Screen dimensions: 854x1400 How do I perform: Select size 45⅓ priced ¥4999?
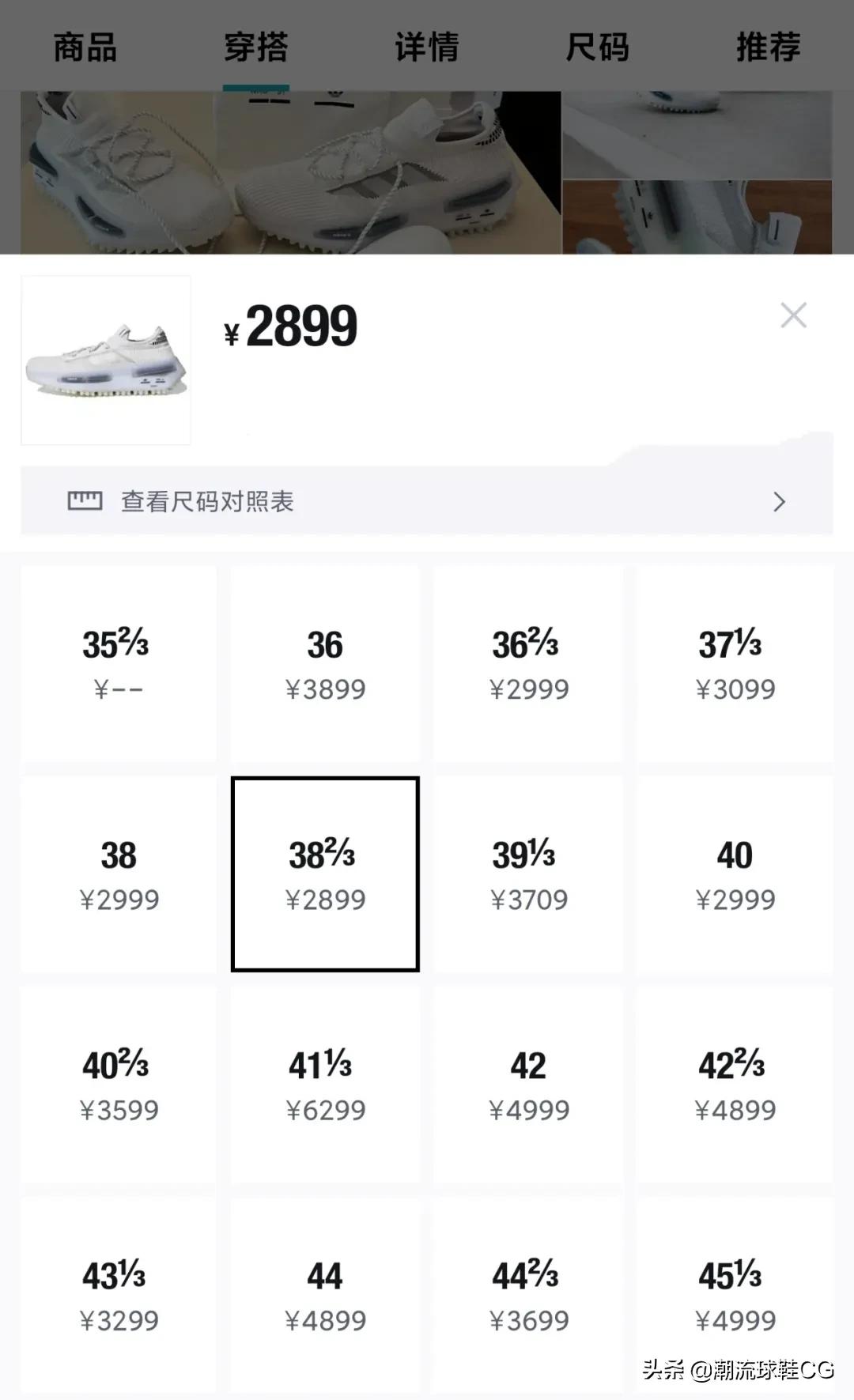tap(734, 1295)
